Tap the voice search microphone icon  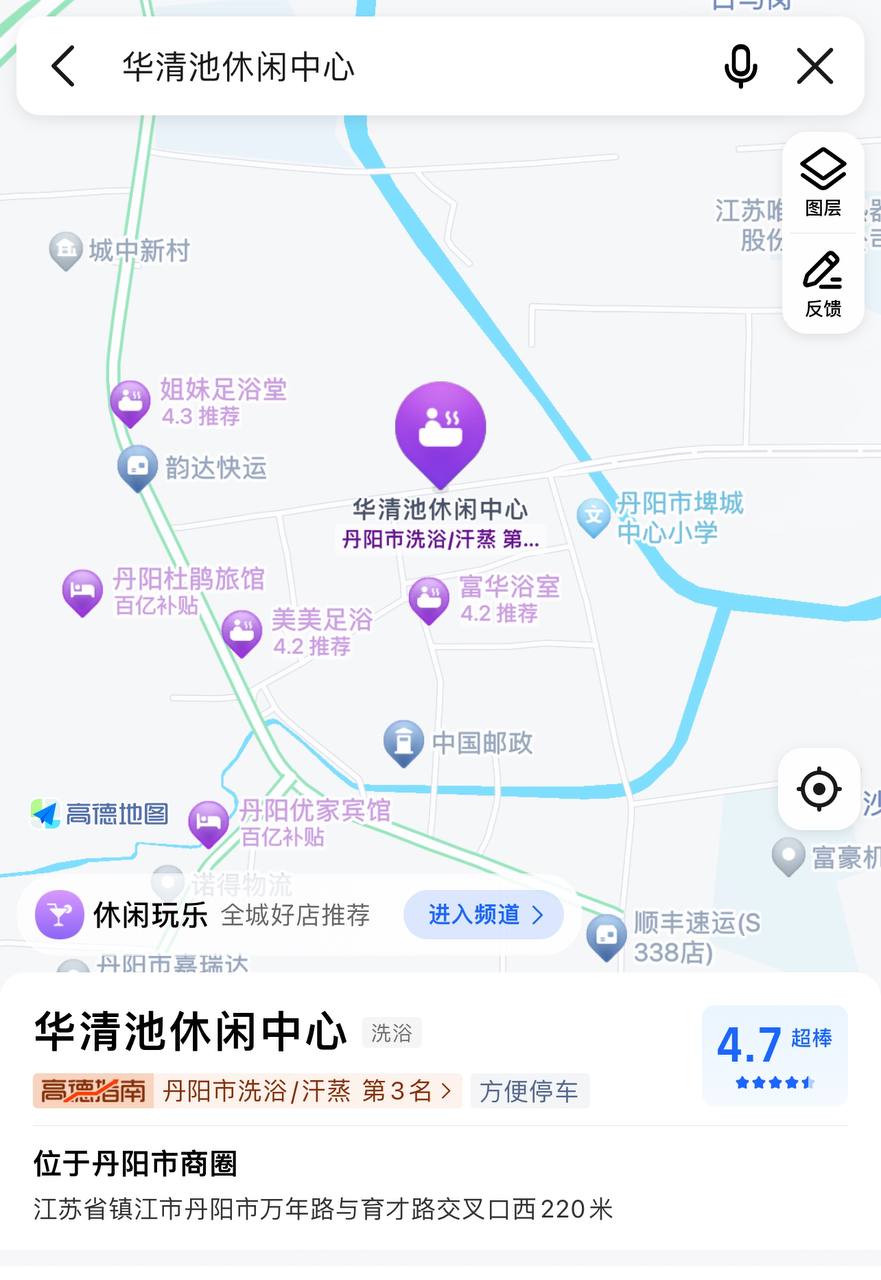tap(740, 66)
